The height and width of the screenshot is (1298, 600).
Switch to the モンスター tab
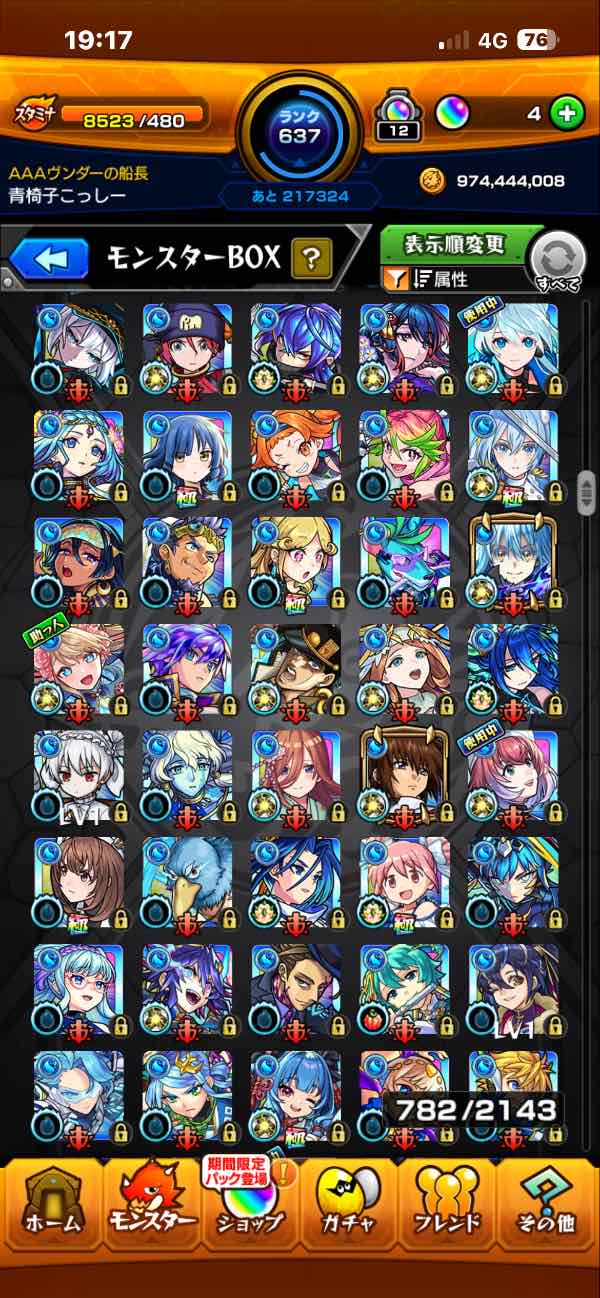[152, 1206]
